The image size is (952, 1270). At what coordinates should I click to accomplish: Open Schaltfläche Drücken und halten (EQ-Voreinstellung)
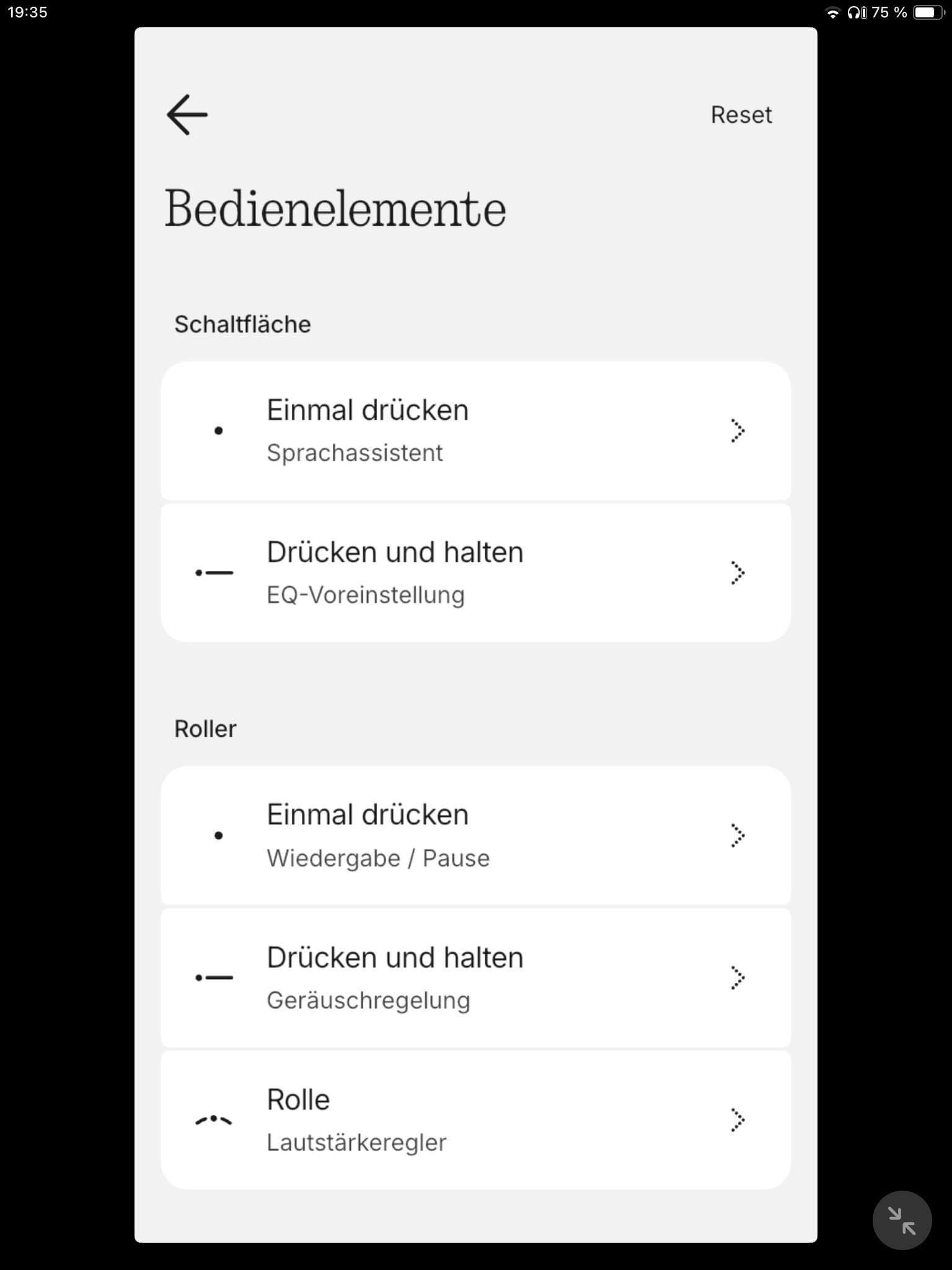475,572
